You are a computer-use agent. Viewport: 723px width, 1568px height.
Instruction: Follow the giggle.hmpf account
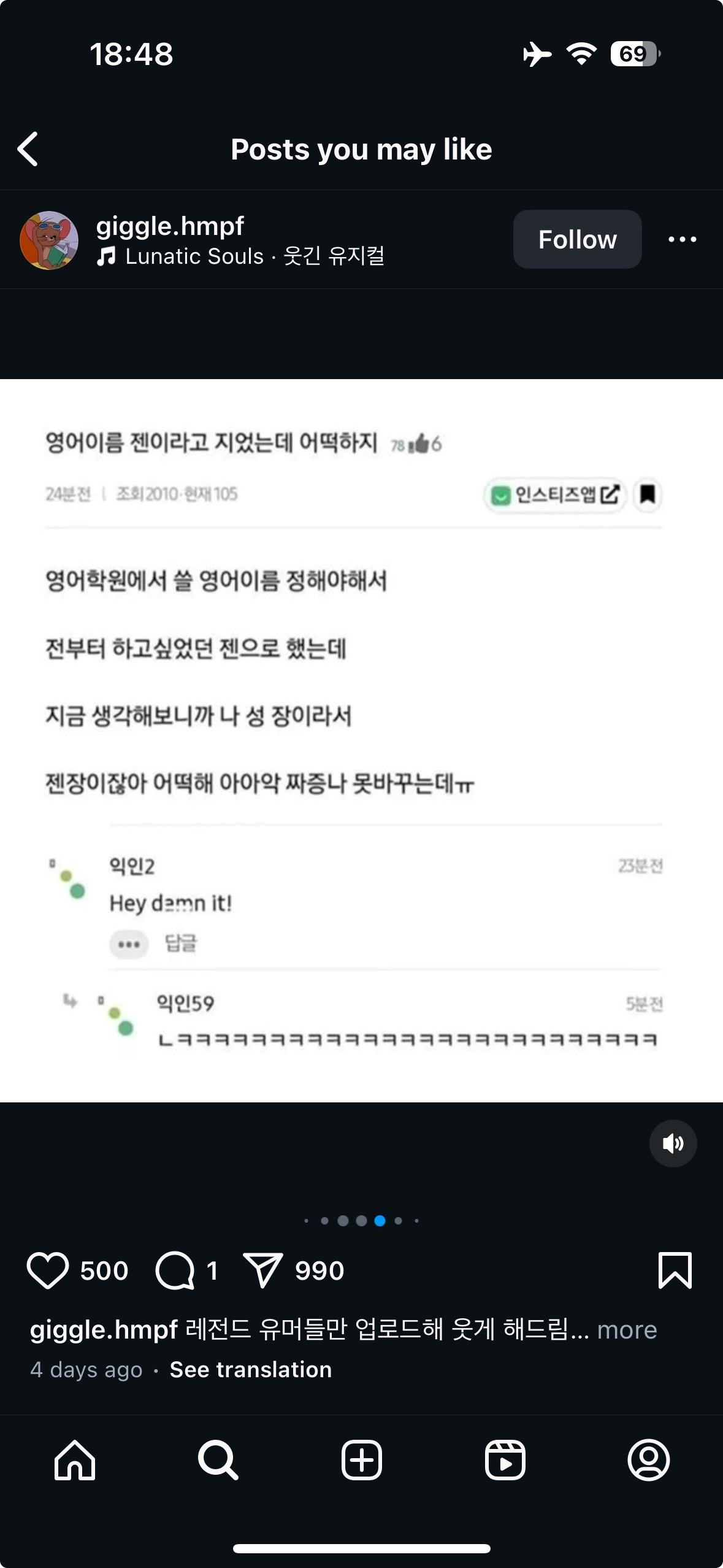coord(577,239)
